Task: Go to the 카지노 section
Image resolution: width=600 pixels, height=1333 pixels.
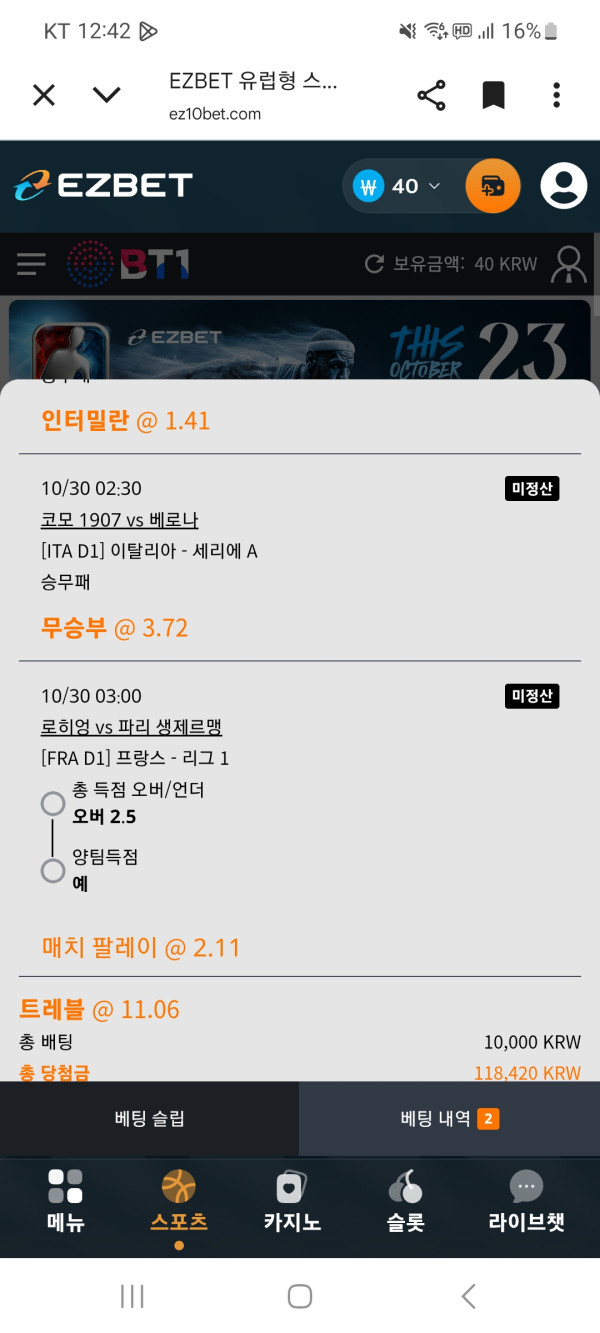Action: click(291, 1202)
